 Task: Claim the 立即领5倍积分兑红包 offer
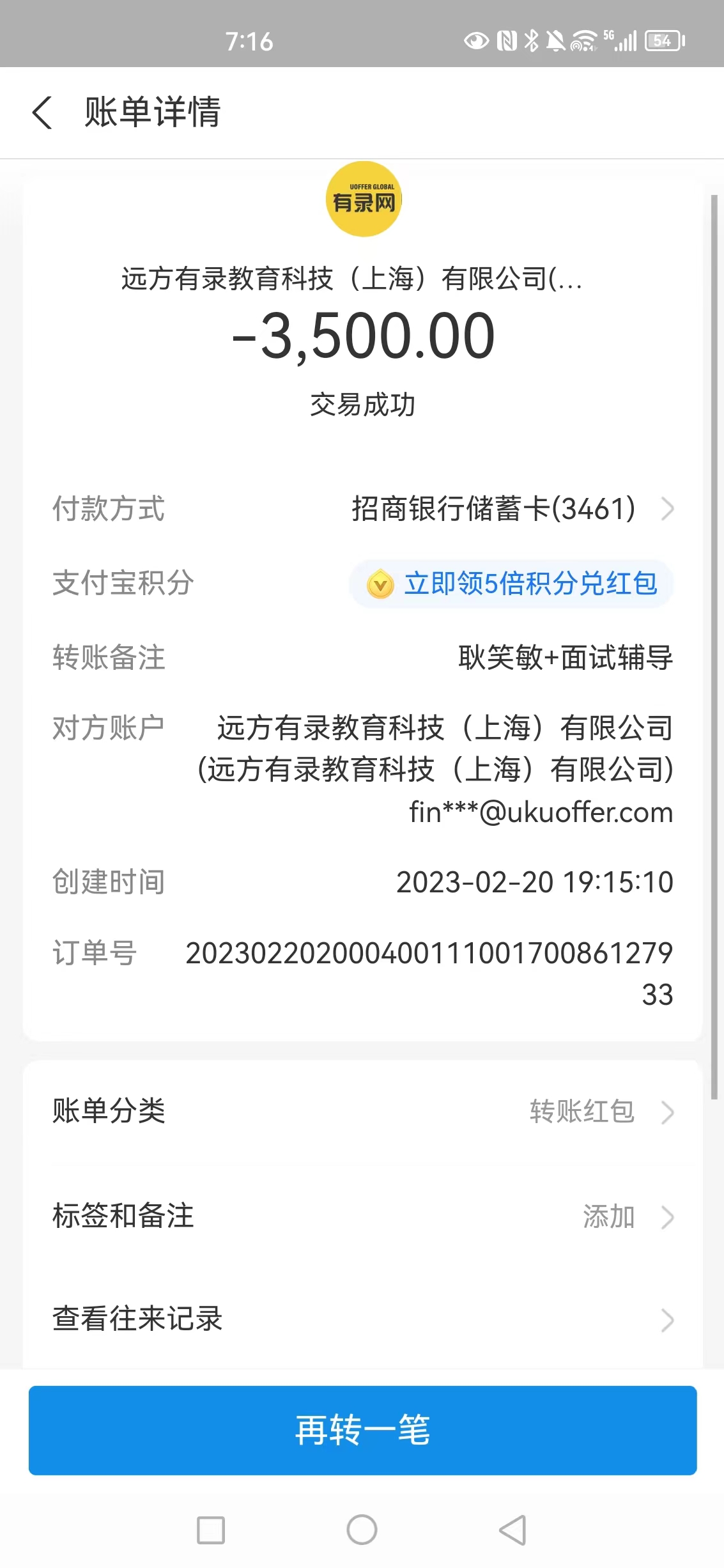point(511,584)
